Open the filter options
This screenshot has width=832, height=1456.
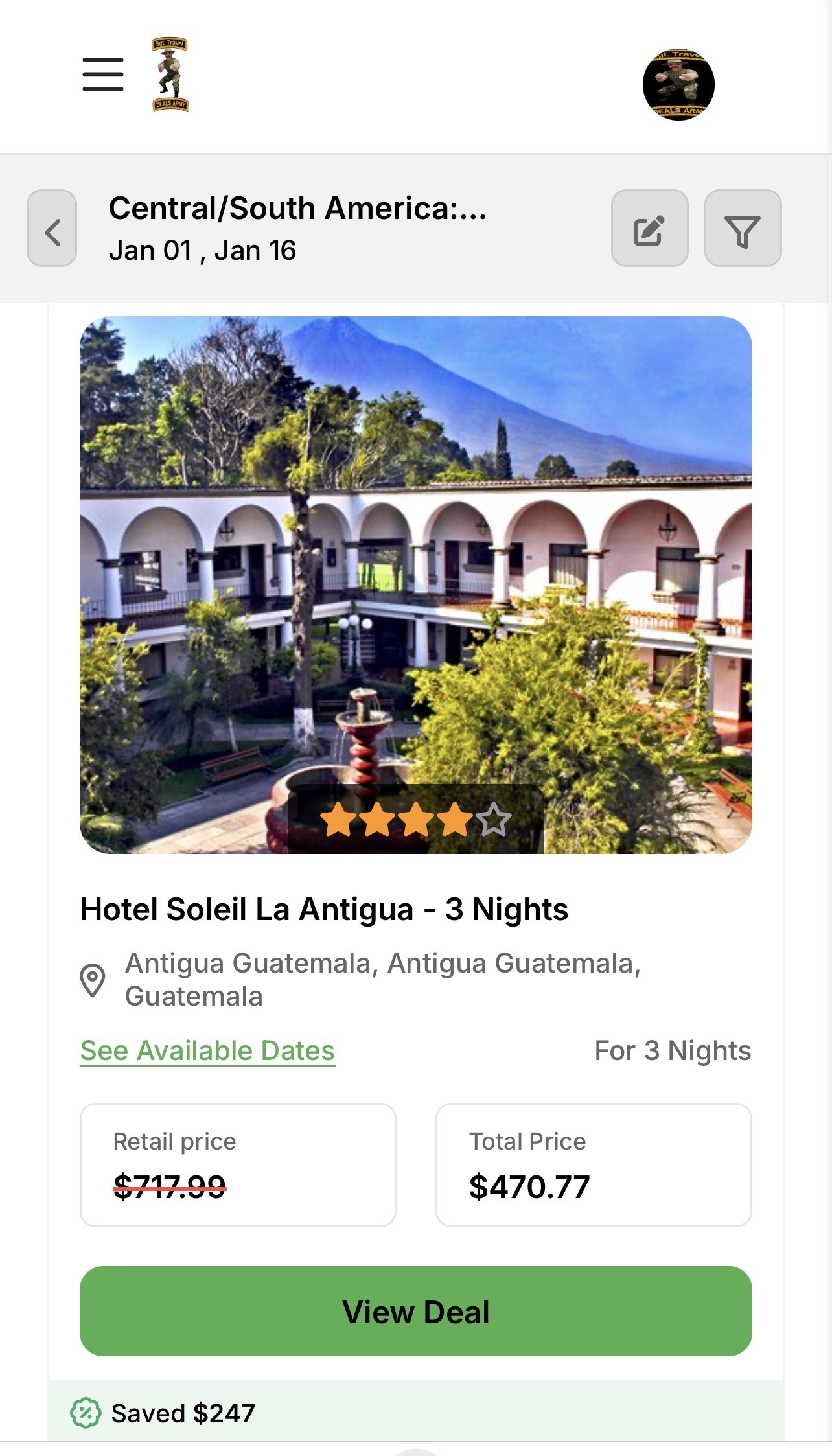click(x=743, y=228)
